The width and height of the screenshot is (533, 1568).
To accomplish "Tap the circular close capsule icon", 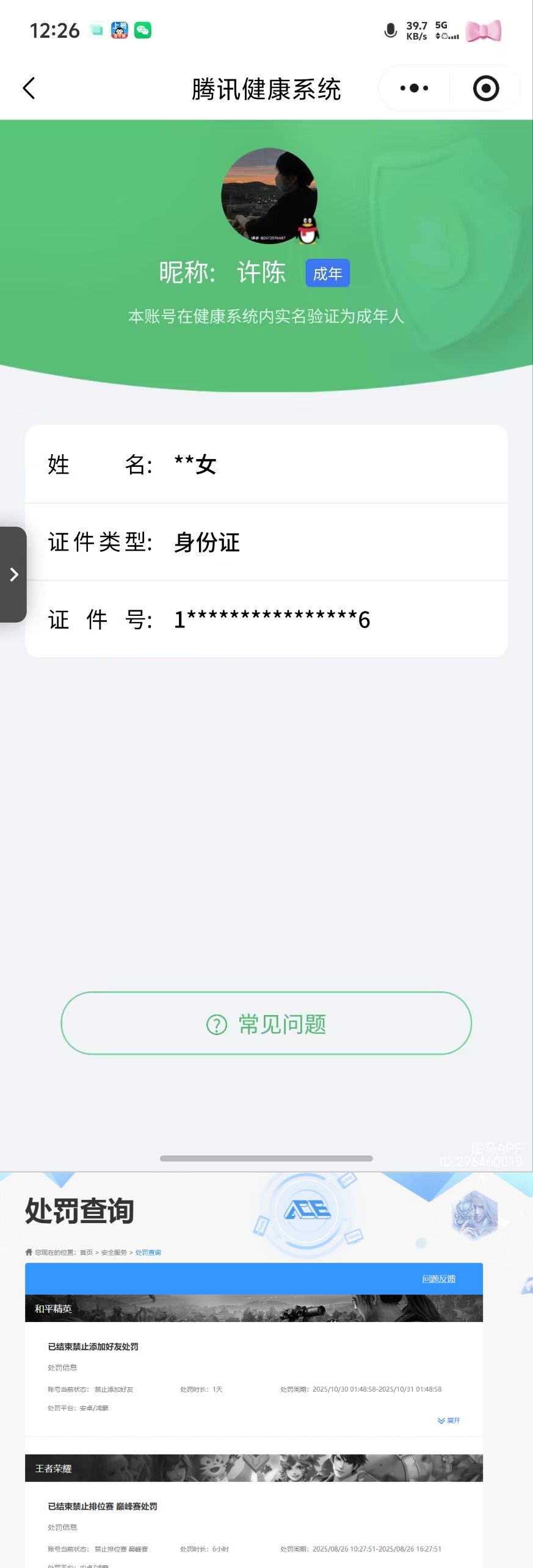I will [485, 88].
